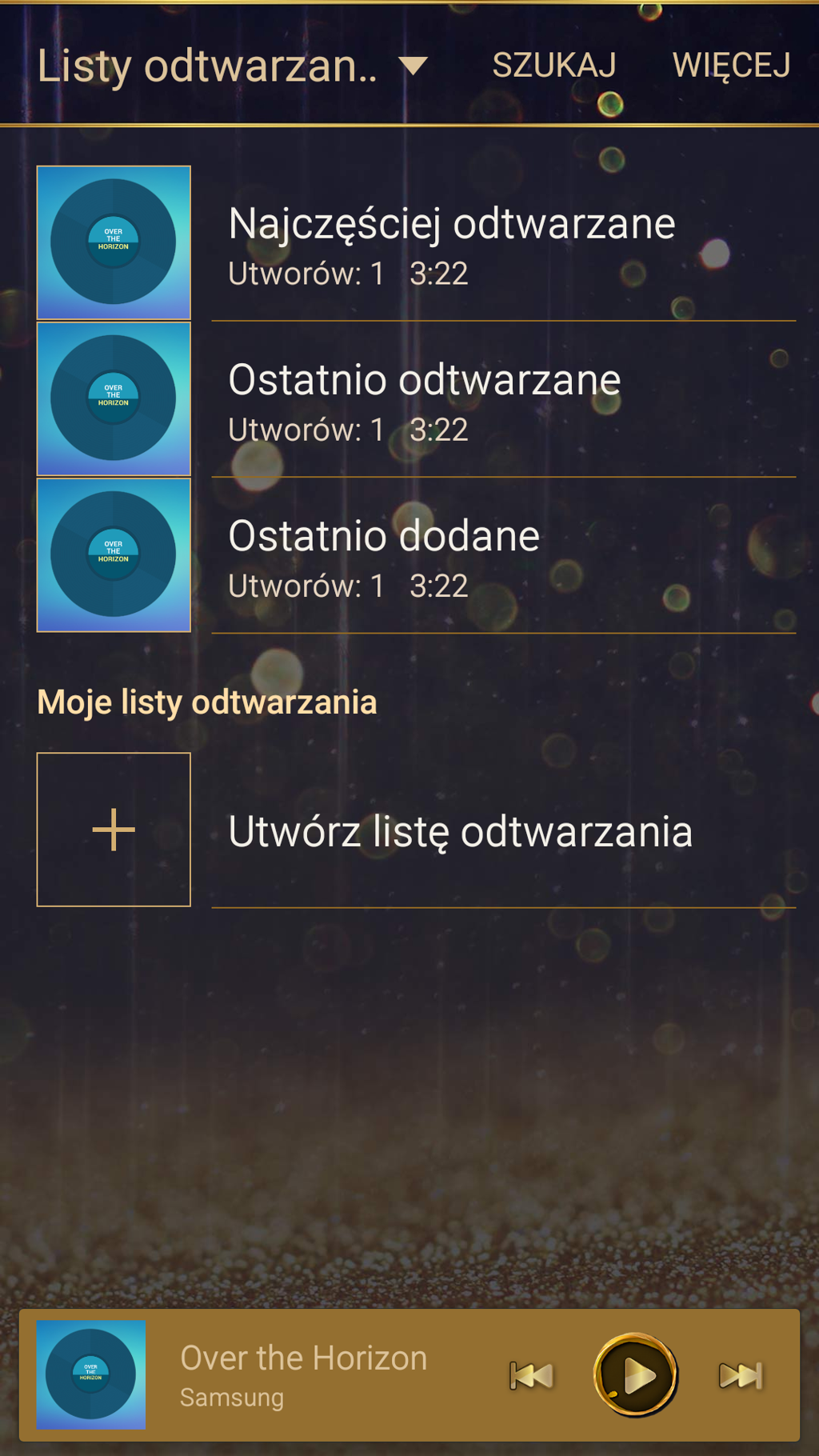Play Over the Horizon
Screen dimensions: 819x1456
pyautogui.click(x=636, y=1375)
